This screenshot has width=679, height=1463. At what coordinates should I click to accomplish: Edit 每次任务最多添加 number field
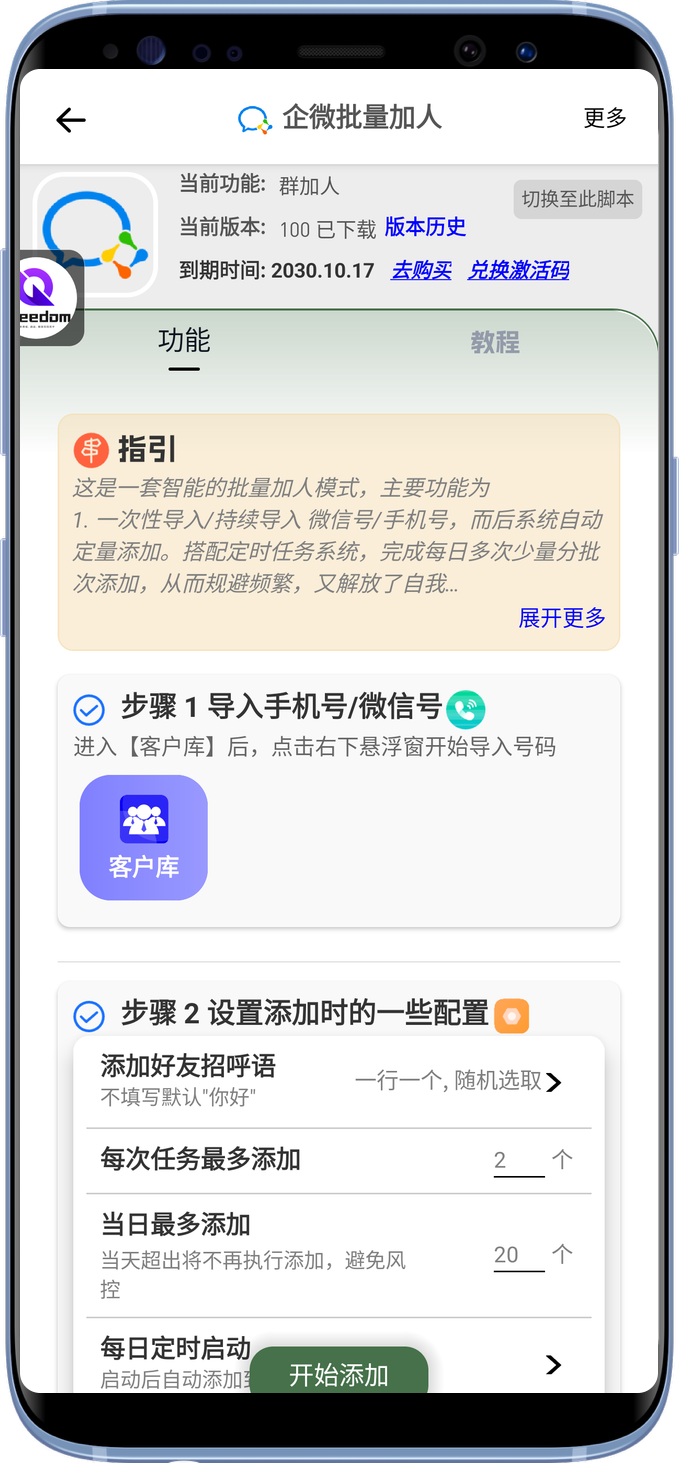pos(518,1160)
